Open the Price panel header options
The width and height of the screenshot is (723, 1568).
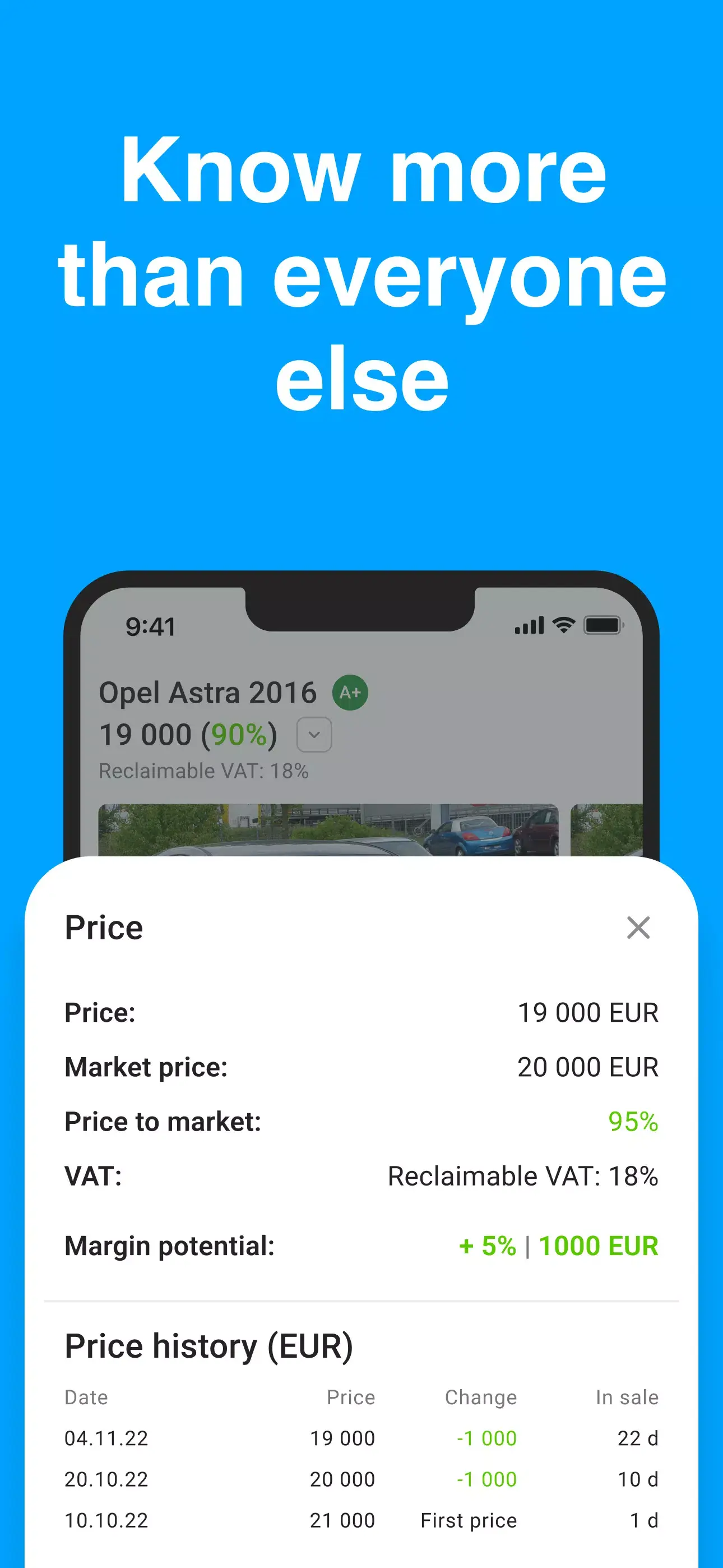coord(638,928)
